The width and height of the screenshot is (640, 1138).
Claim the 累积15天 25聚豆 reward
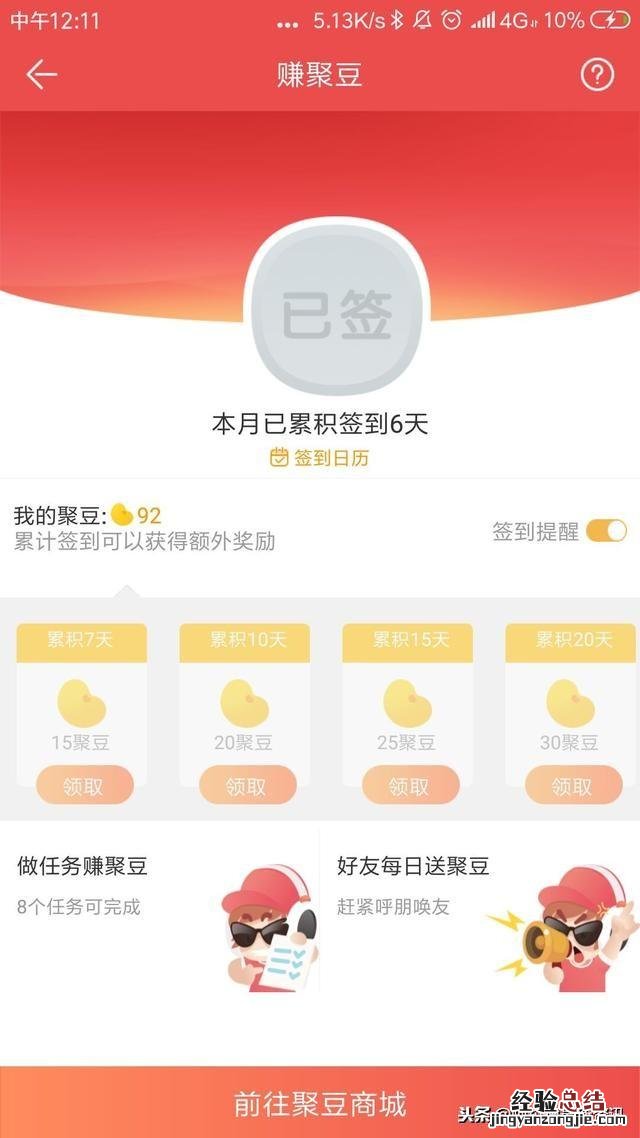click(410, 786)
